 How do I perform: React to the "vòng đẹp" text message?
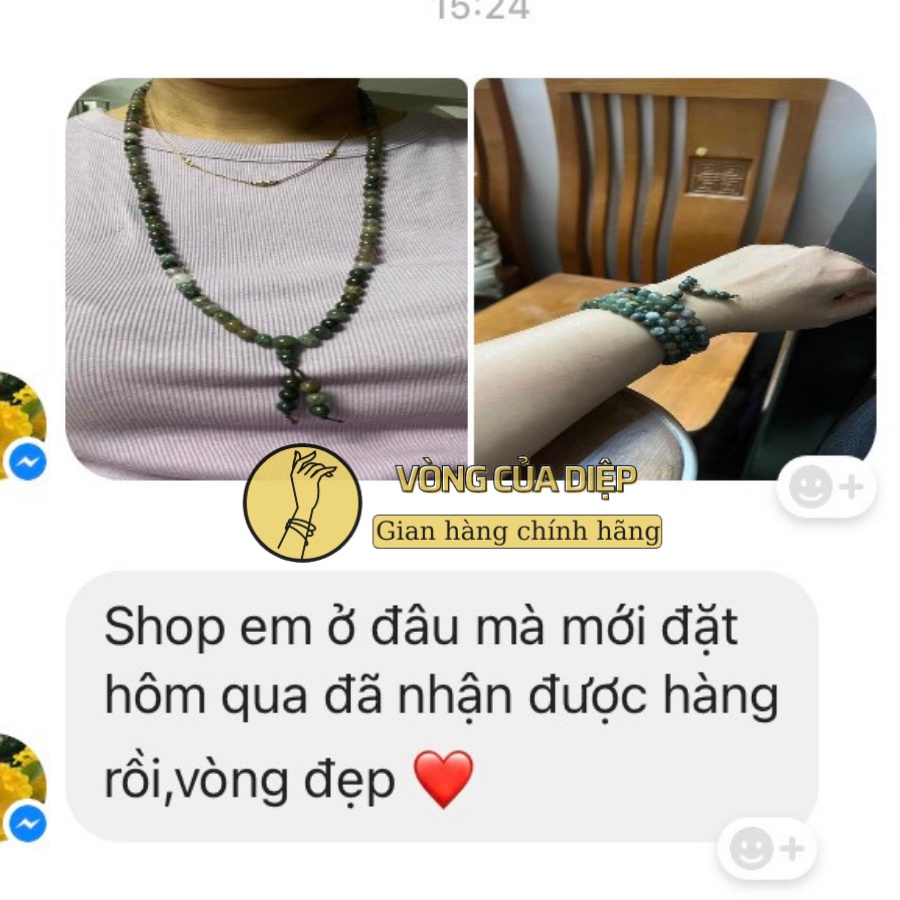pyautogui.click(x=767, y=848)
